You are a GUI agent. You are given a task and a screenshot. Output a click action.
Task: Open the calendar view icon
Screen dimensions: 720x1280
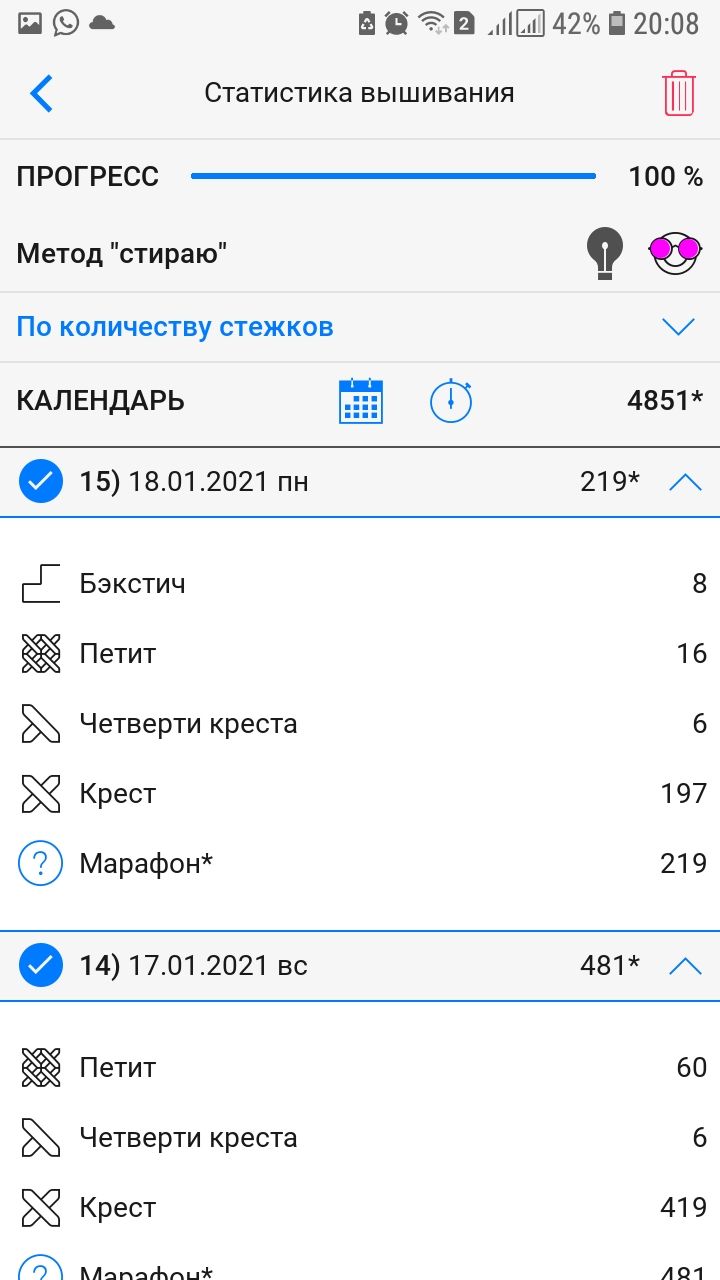(361, 401)
